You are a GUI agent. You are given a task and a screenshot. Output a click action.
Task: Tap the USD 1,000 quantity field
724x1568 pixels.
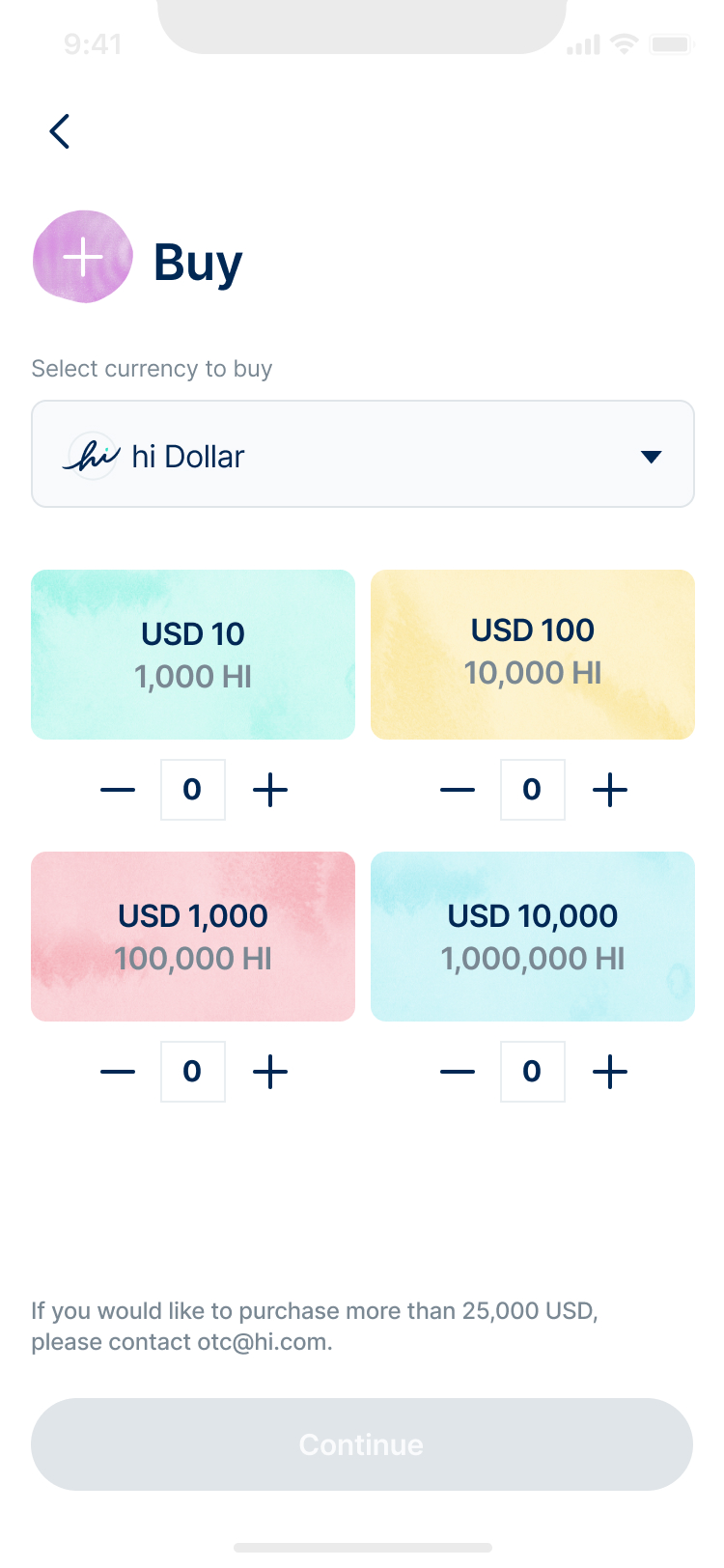coord(193,1072)
